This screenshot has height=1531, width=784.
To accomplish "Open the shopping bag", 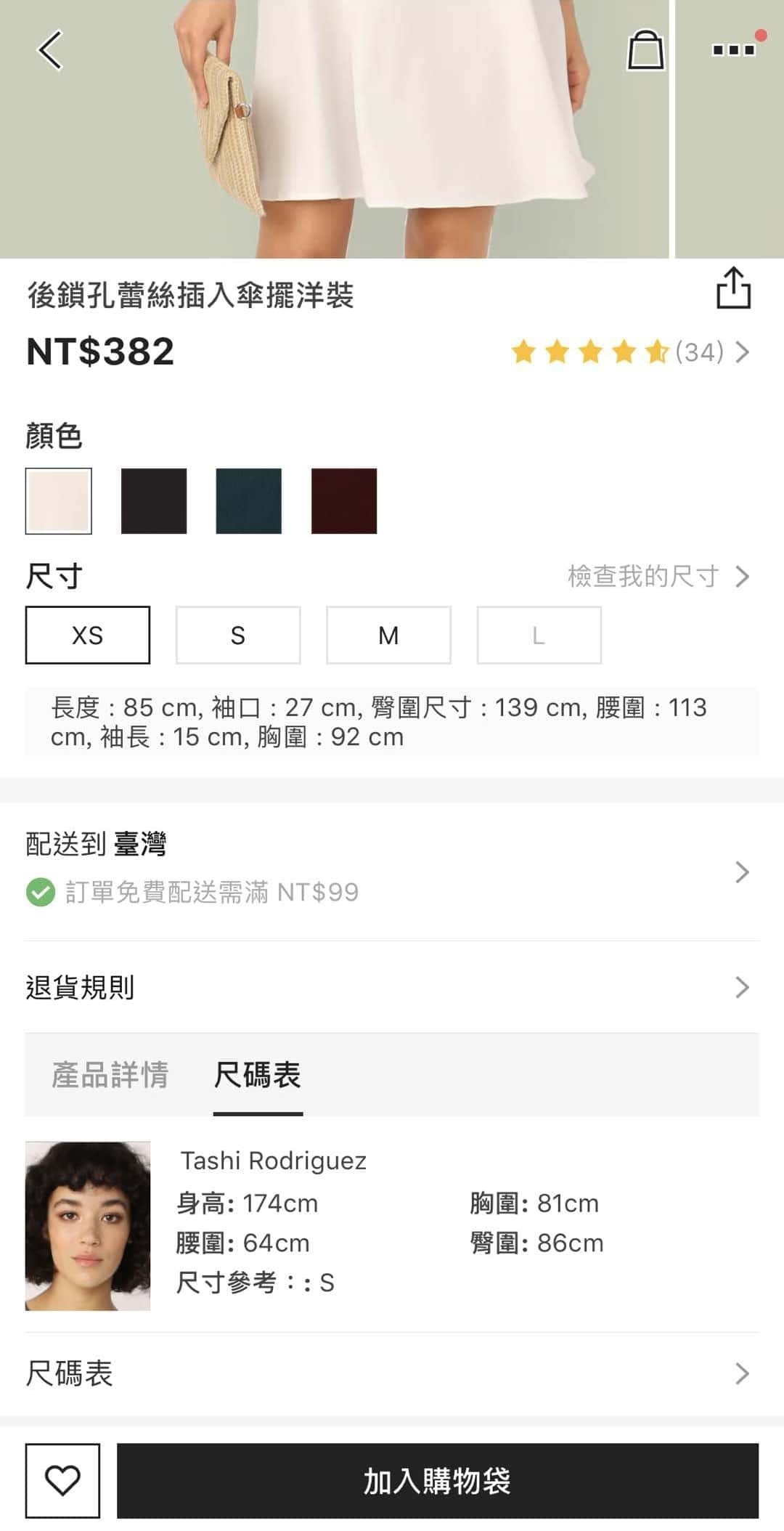I will click(645, 50).
